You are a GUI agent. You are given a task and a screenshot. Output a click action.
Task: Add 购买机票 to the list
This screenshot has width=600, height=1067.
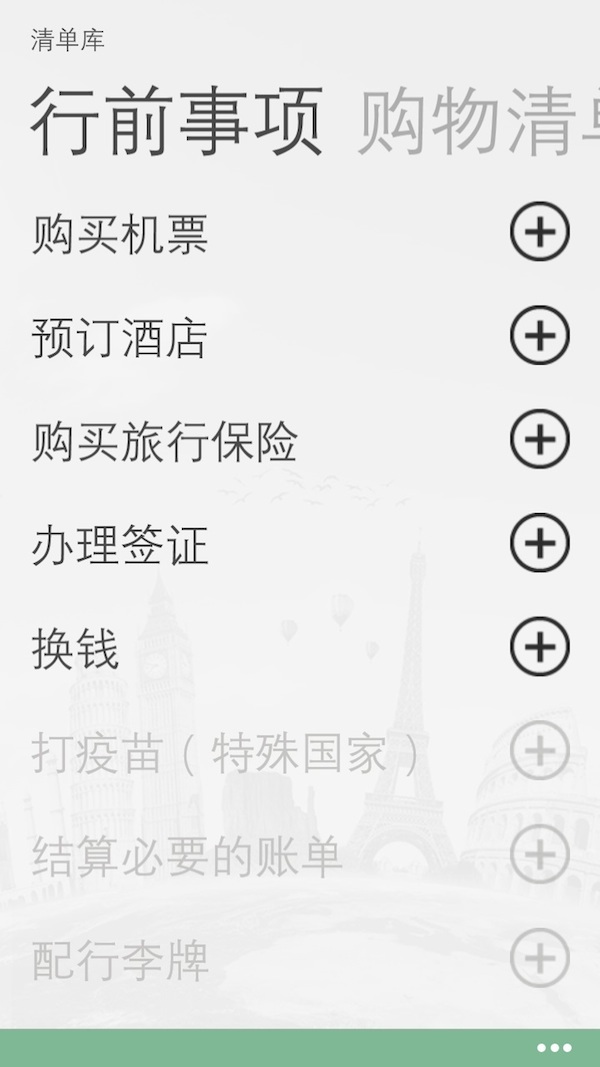pos(540,232)
